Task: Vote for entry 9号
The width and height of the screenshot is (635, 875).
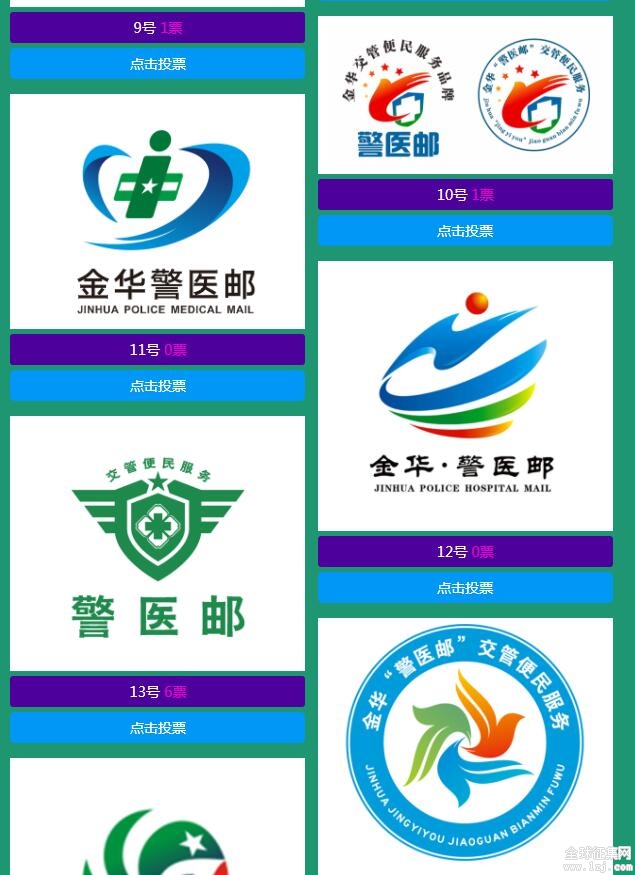Action: click(157, 64)
